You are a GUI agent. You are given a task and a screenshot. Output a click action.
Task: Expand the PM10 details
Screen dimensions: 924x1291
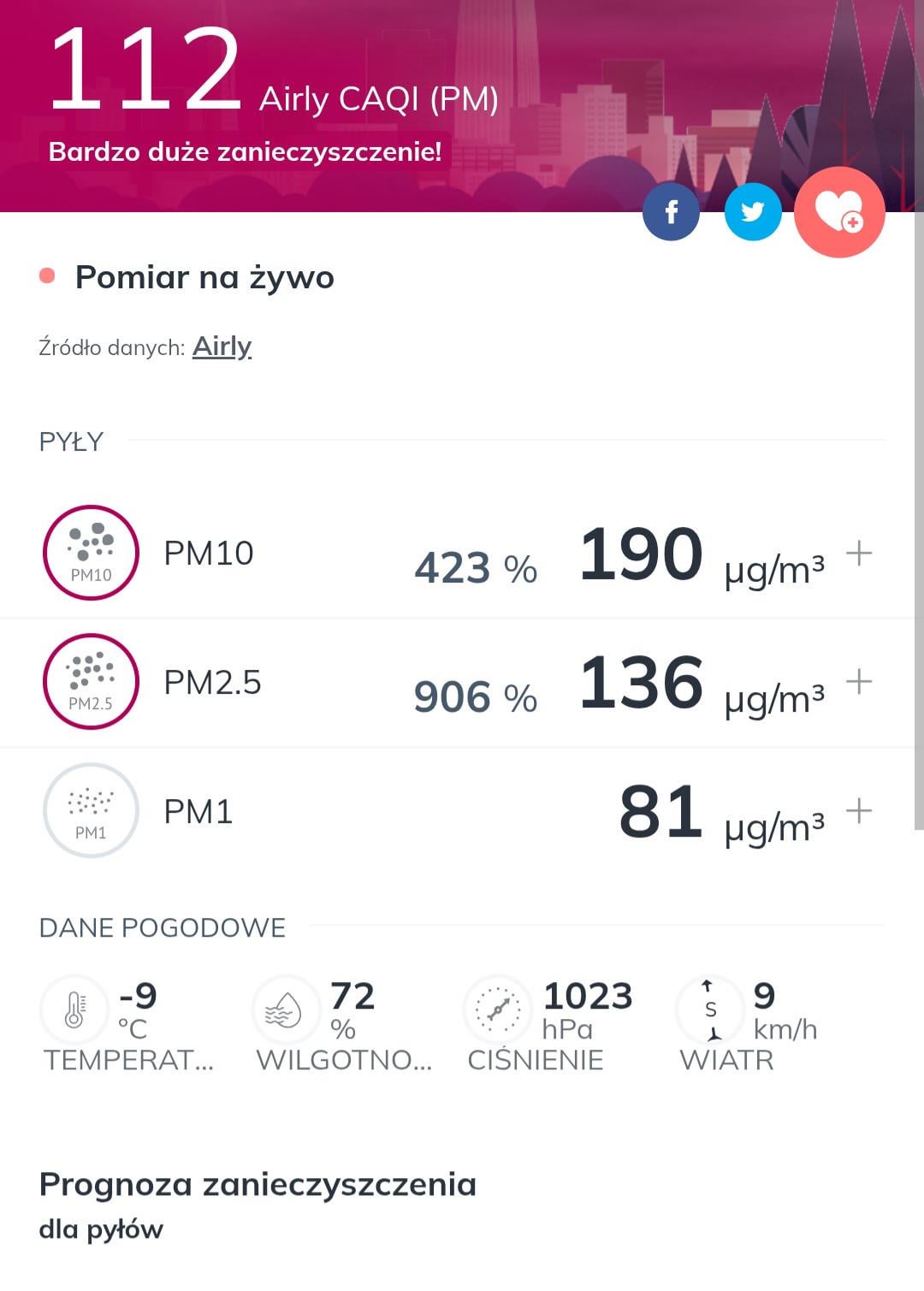[858, 554]
